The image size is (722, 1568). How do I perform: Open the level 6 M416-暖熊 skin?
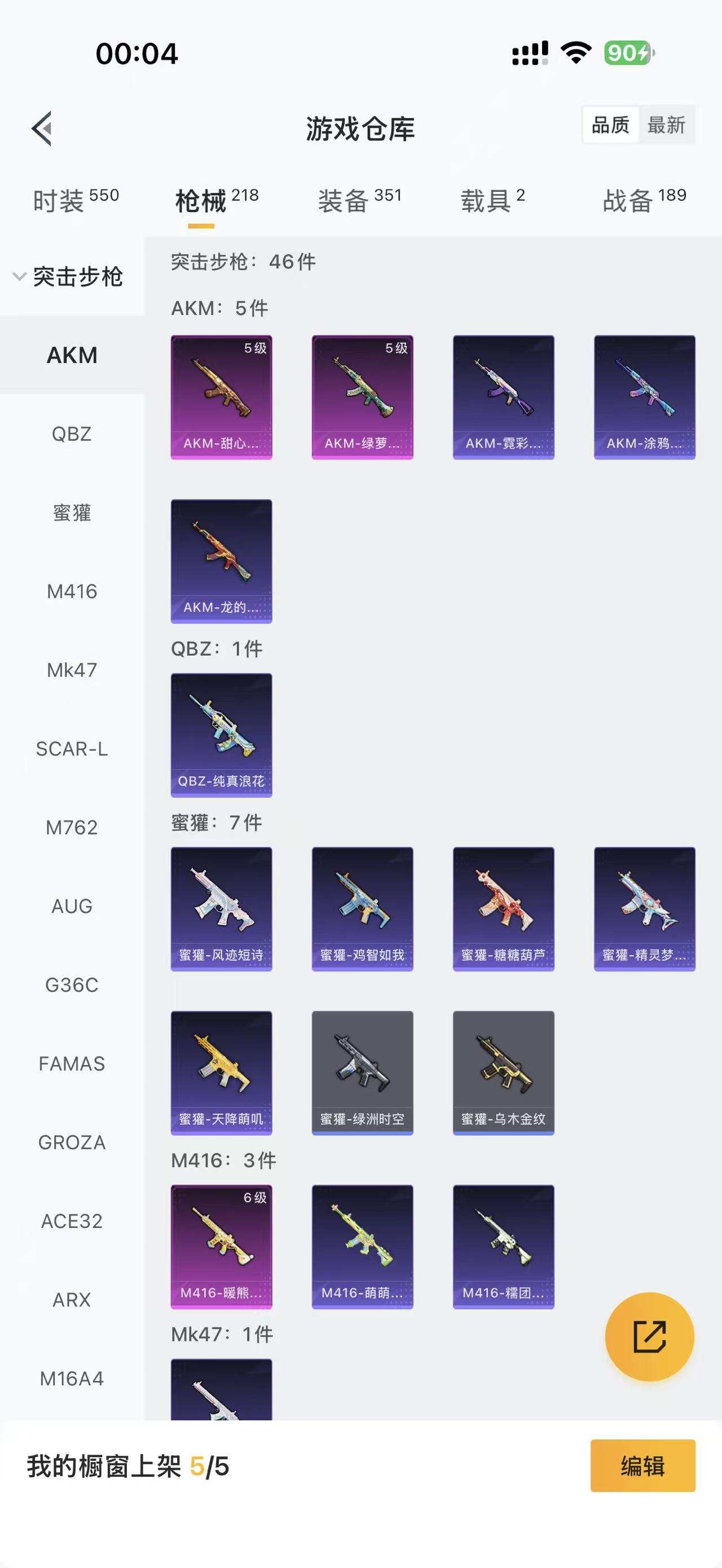click(x=221, y=1246)
